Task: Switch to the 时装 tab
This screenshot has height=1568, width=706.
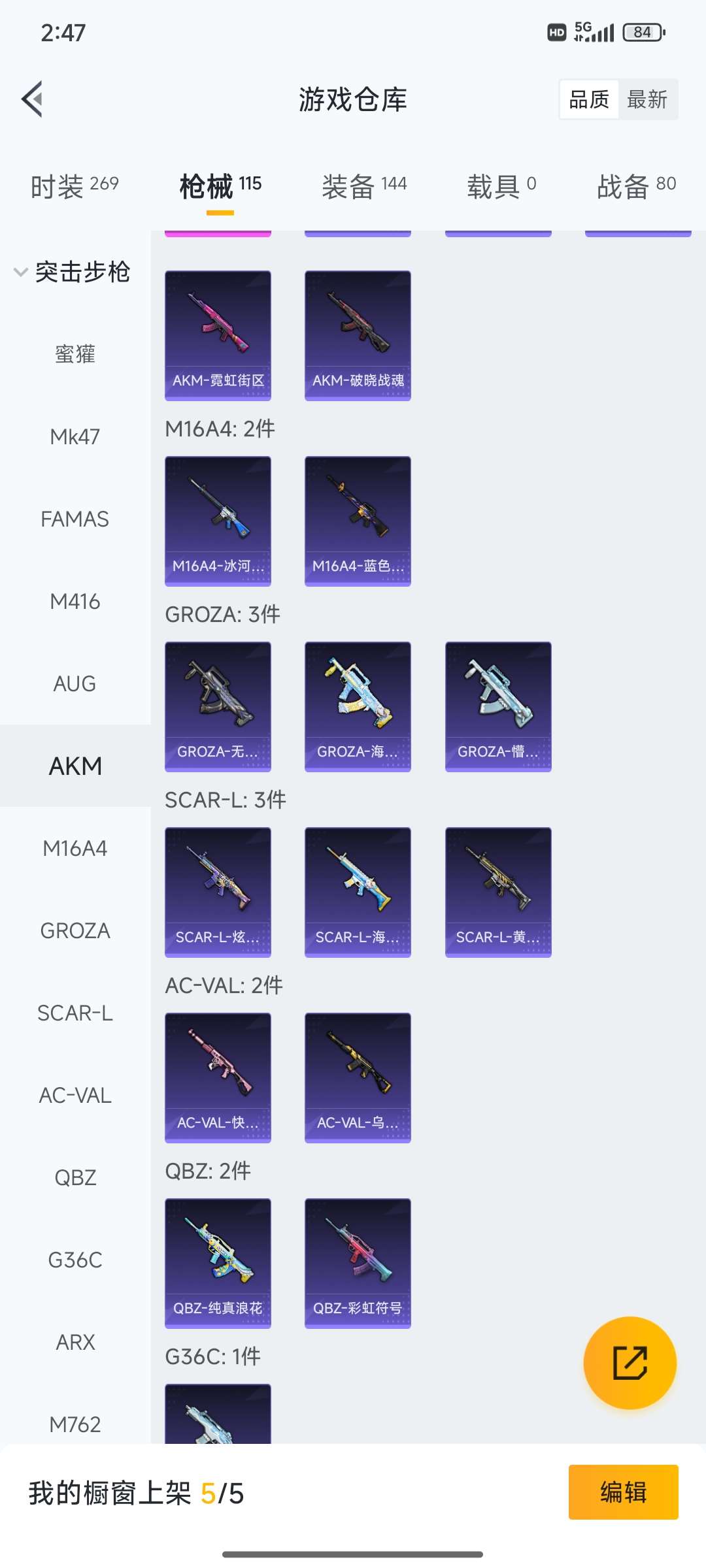Action: [75, 186]
